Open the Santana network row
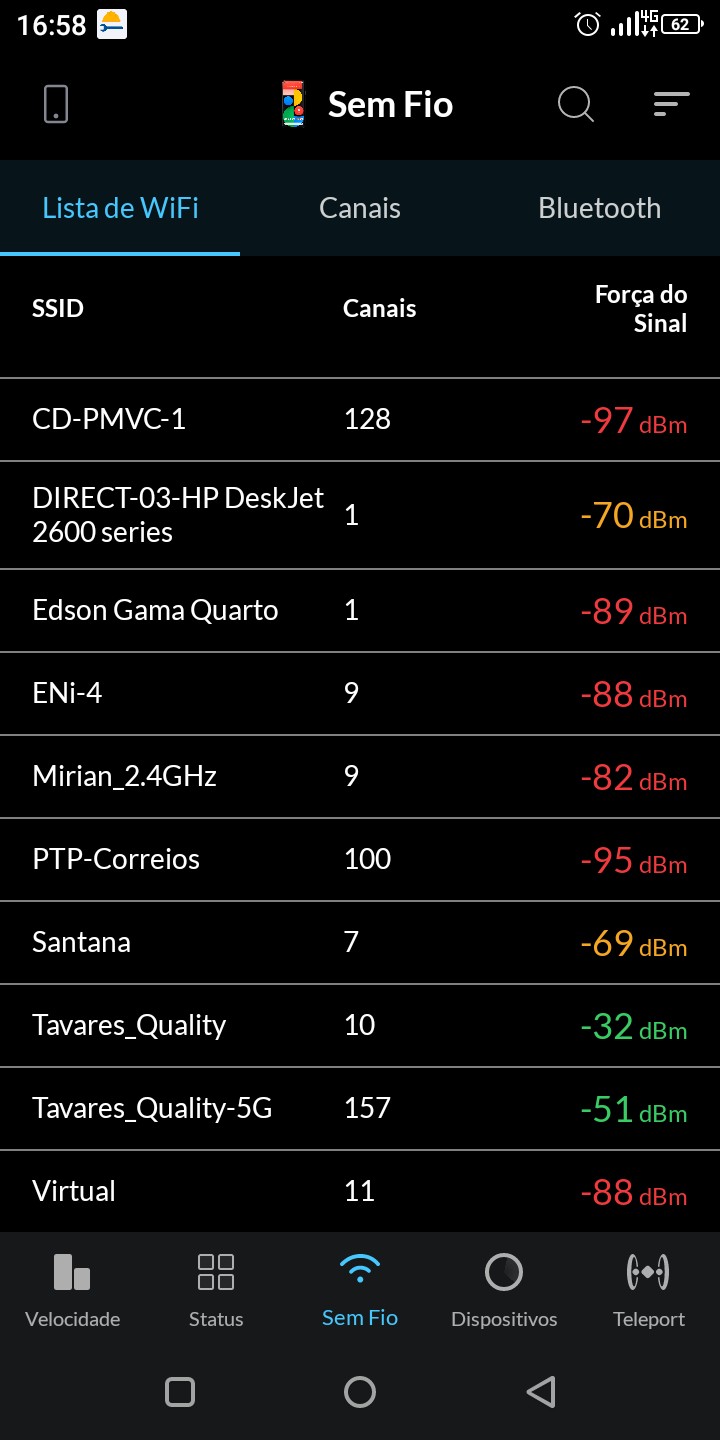720x1440 pixels. (360, 942)
